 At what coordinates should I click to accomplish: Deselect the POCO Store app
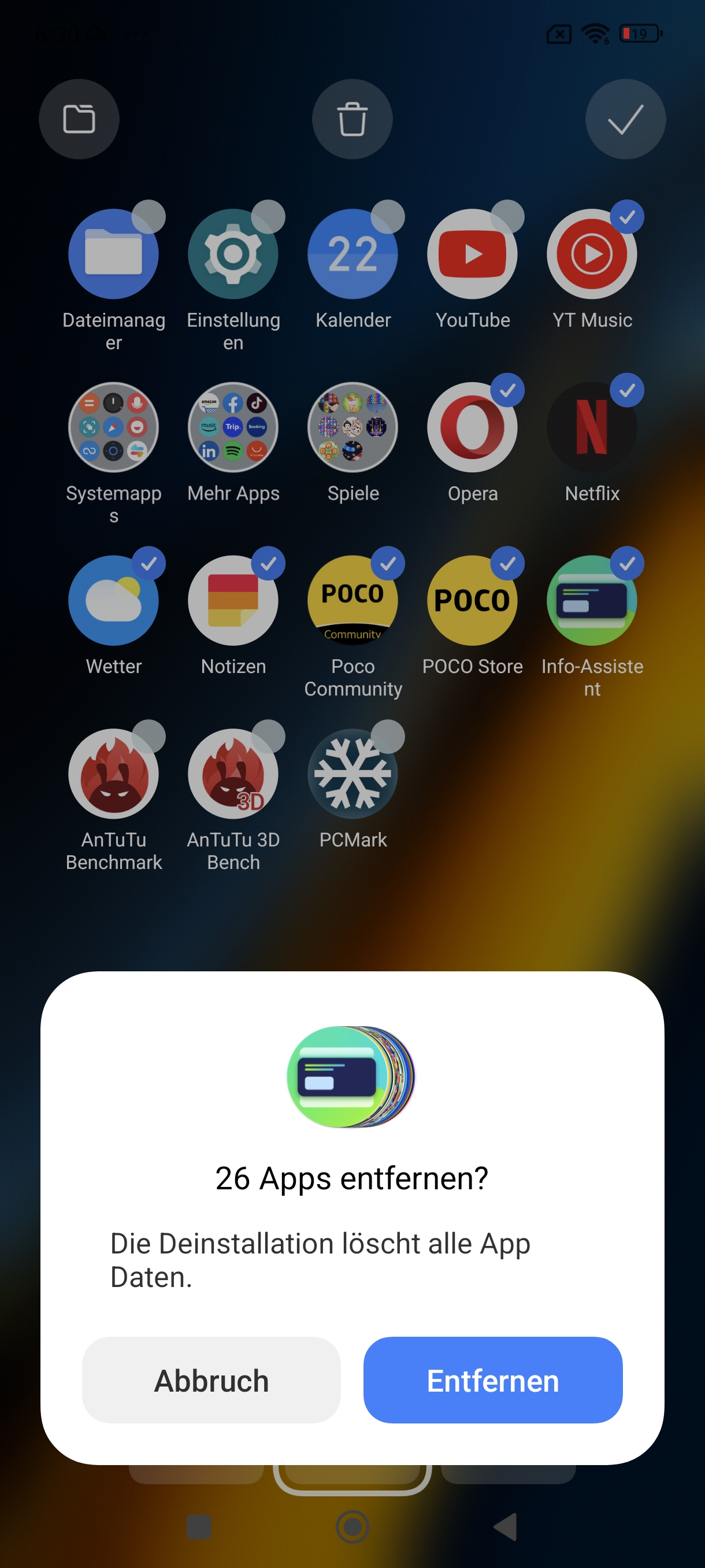coord(472,600)
